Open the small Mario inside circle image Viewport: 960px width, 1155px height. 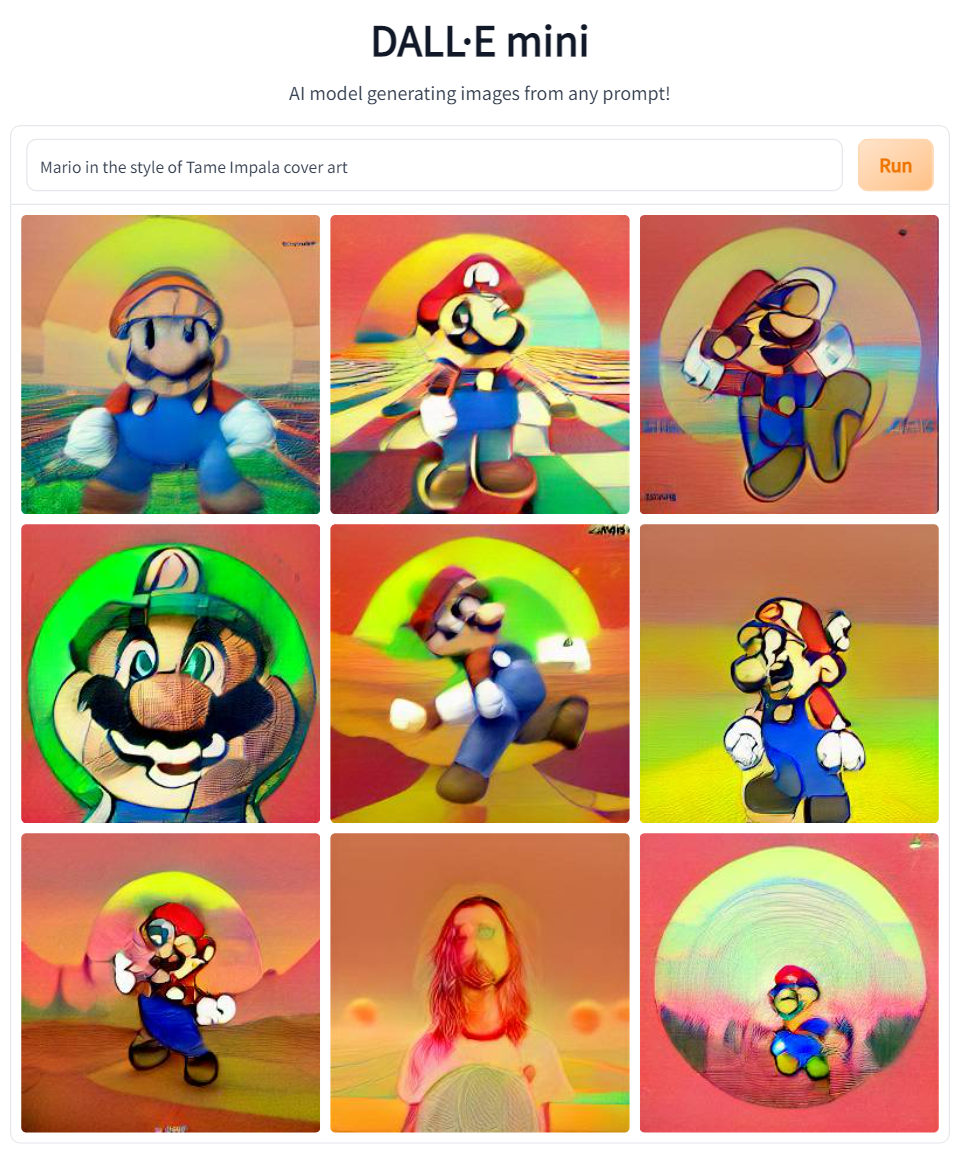pyautogui.click(x=789, y=982)
